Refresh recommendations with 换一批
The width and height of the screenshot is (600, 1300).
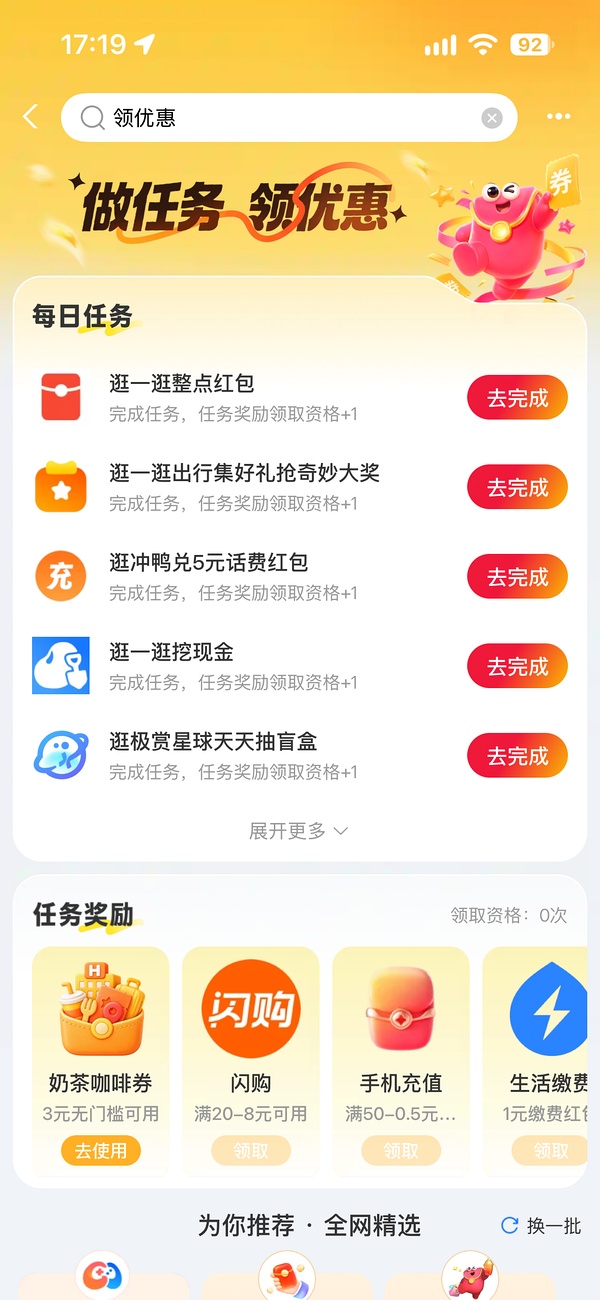(541, 1226)
